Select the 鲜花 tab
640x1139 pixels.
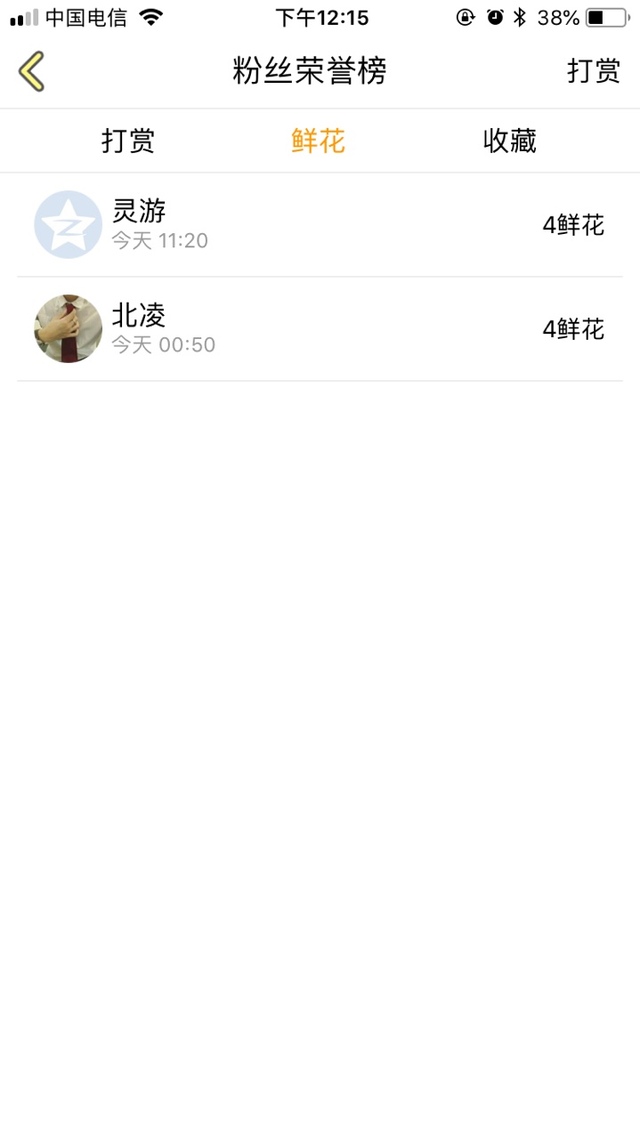point(318,141)
